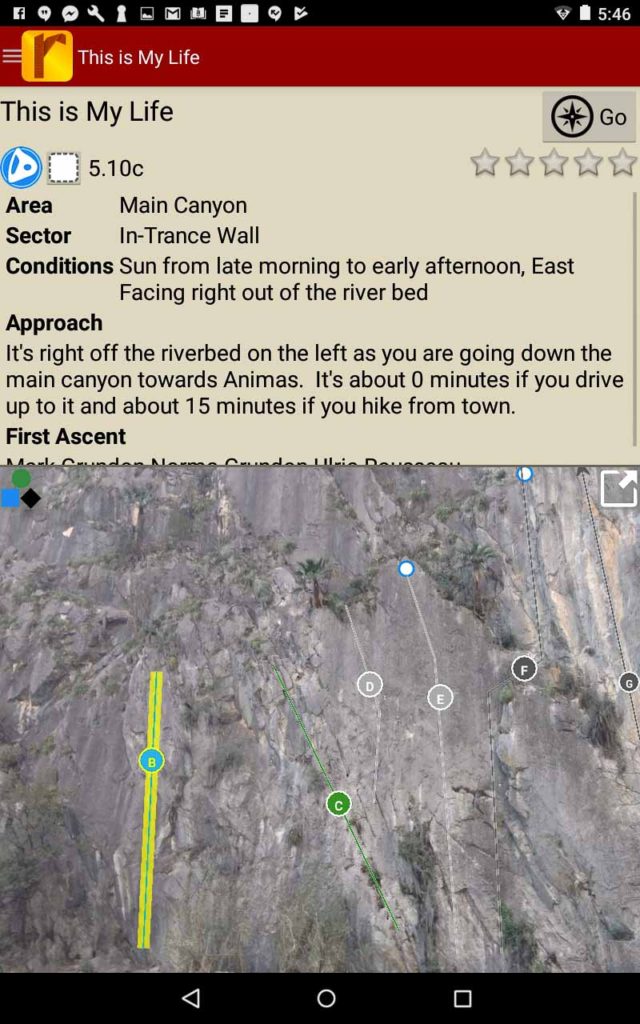Screen dimensions: 640x1024
Task: Return to the Android home screen
Action: point(326,998)
